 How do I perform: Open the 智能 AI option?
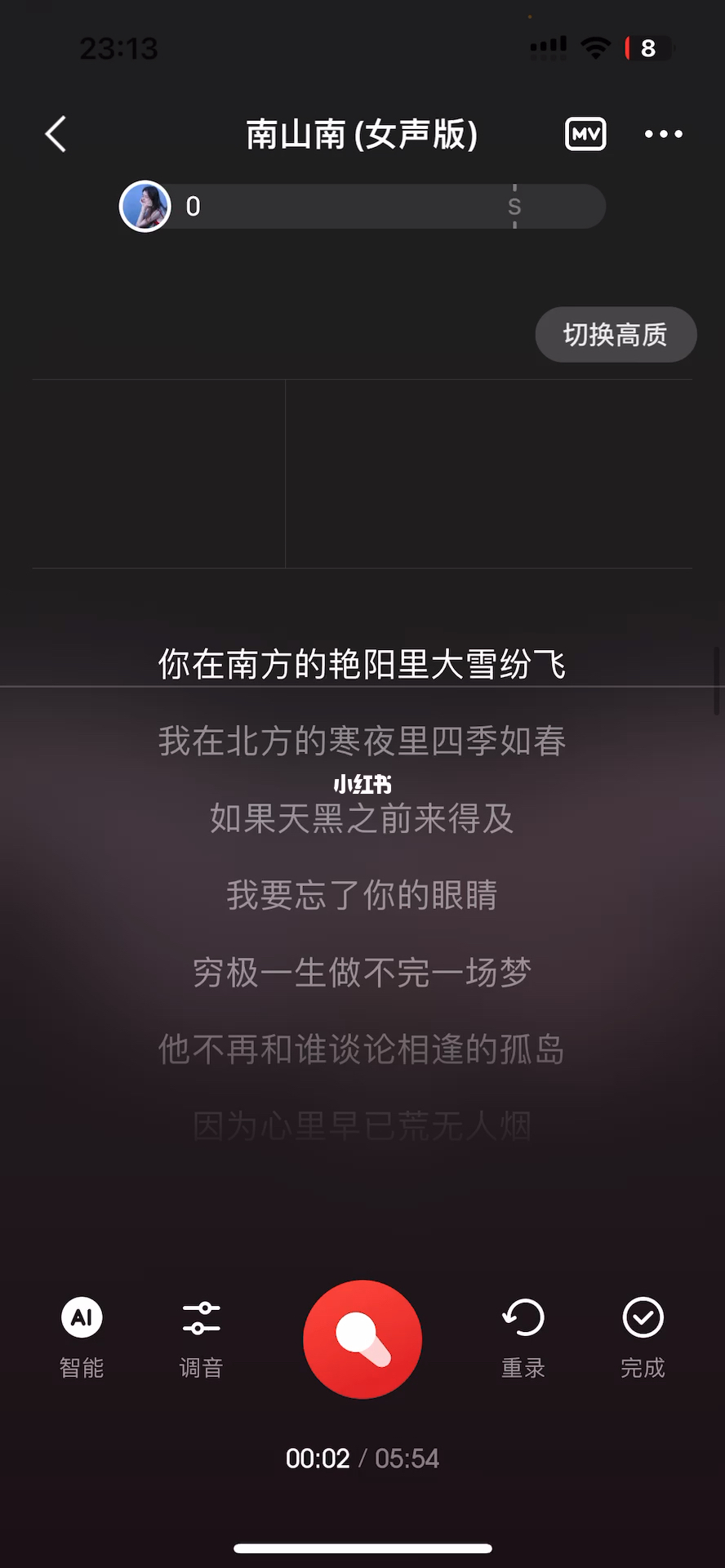click(x=82, y=1339)
